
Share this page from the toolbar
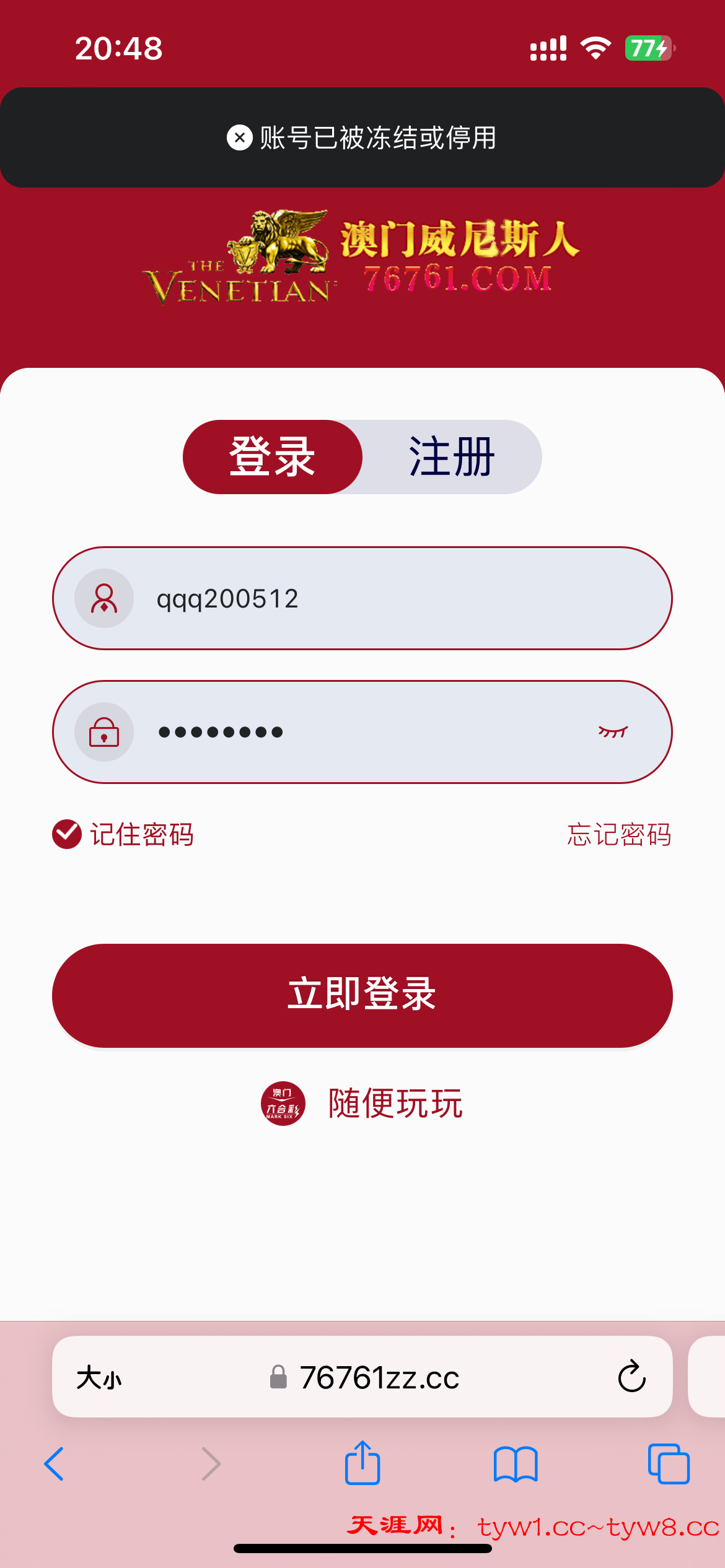pyautogui.click(x=362, y=1463)
